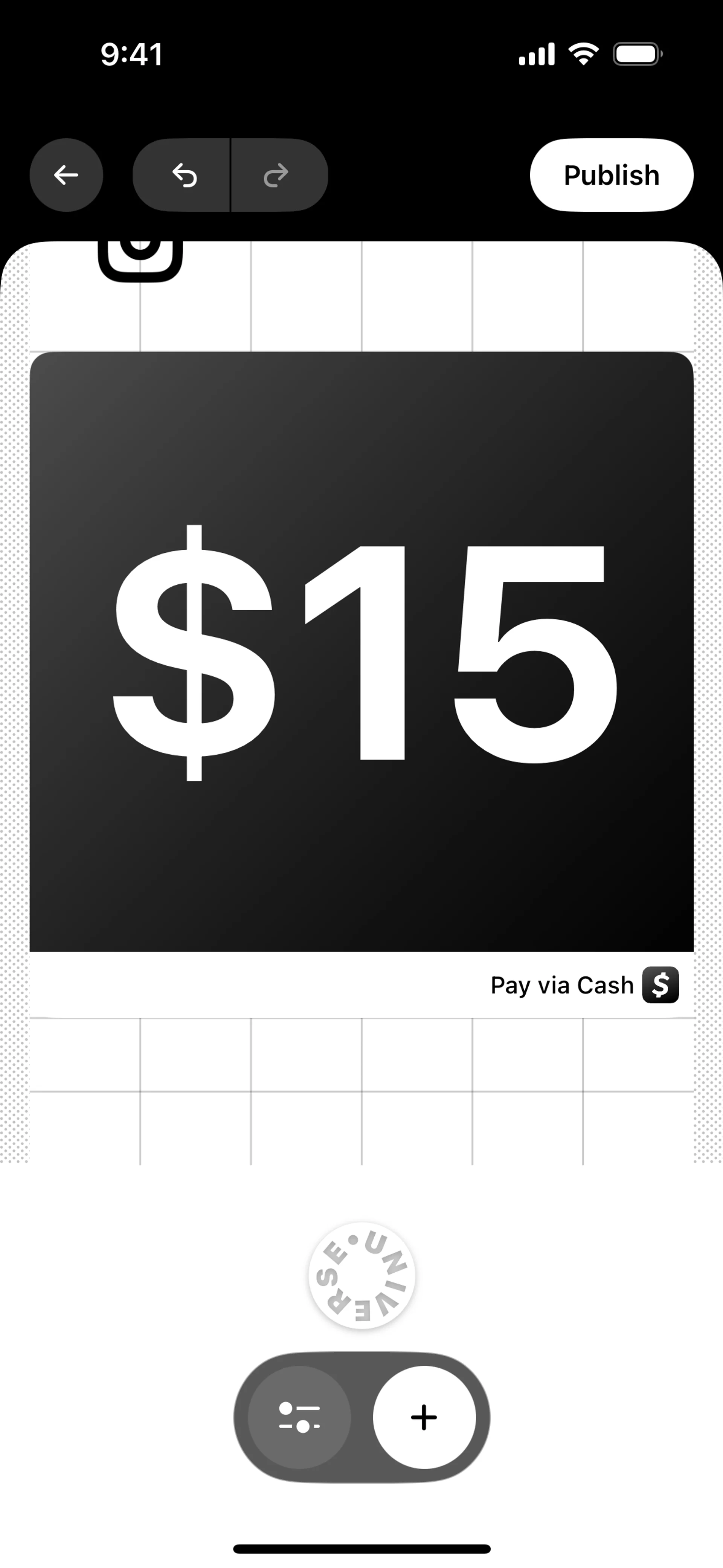723x1568 pixels.
Task: Undo the last edit
Action: tap(183, 175)
